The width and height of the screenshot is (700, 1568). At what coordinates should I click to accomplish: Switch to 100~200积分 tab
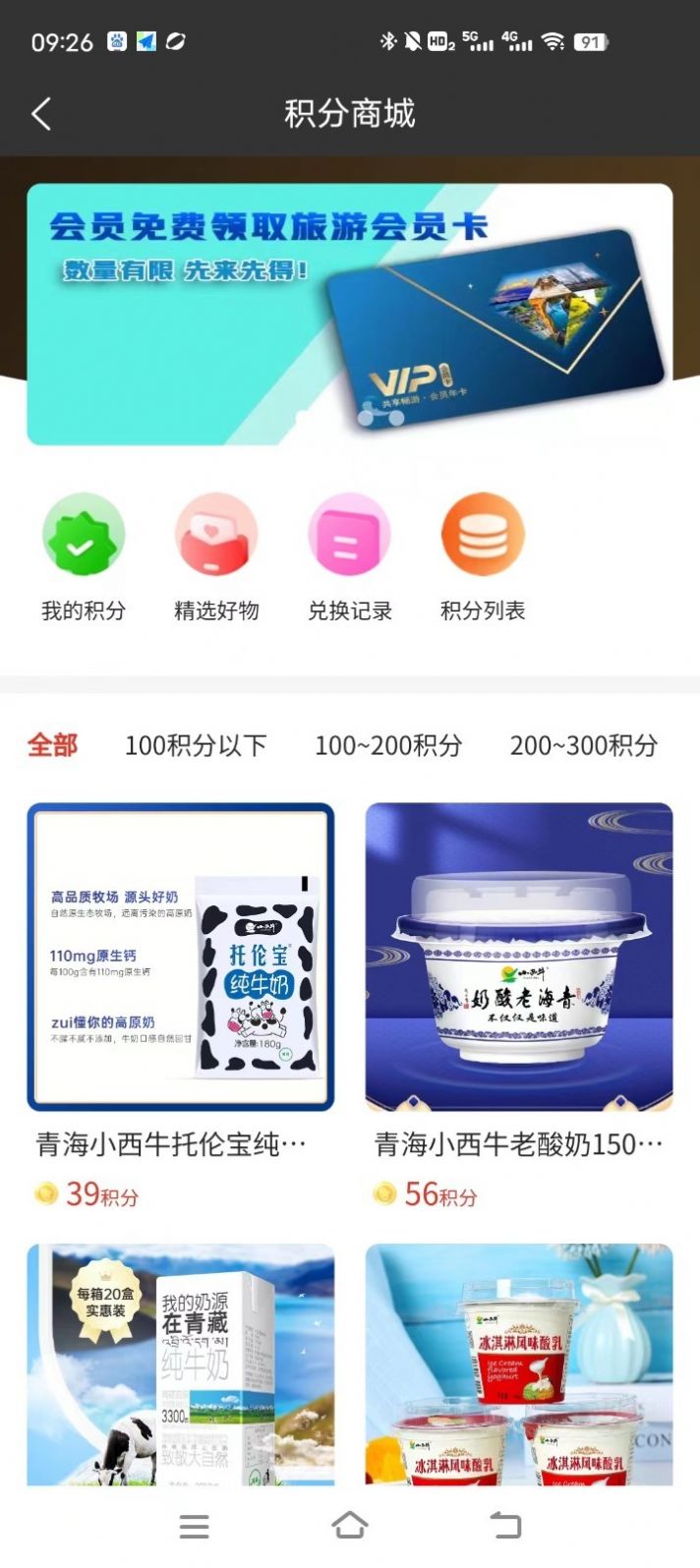coord(388,745)
